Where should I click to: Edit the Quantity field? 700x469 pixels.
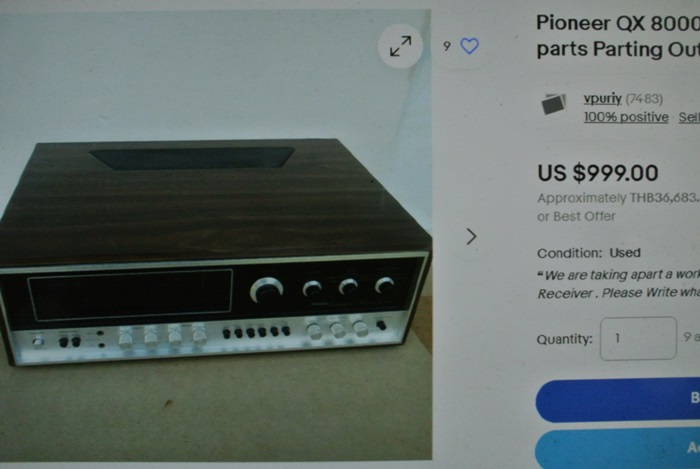click(638, 338)
